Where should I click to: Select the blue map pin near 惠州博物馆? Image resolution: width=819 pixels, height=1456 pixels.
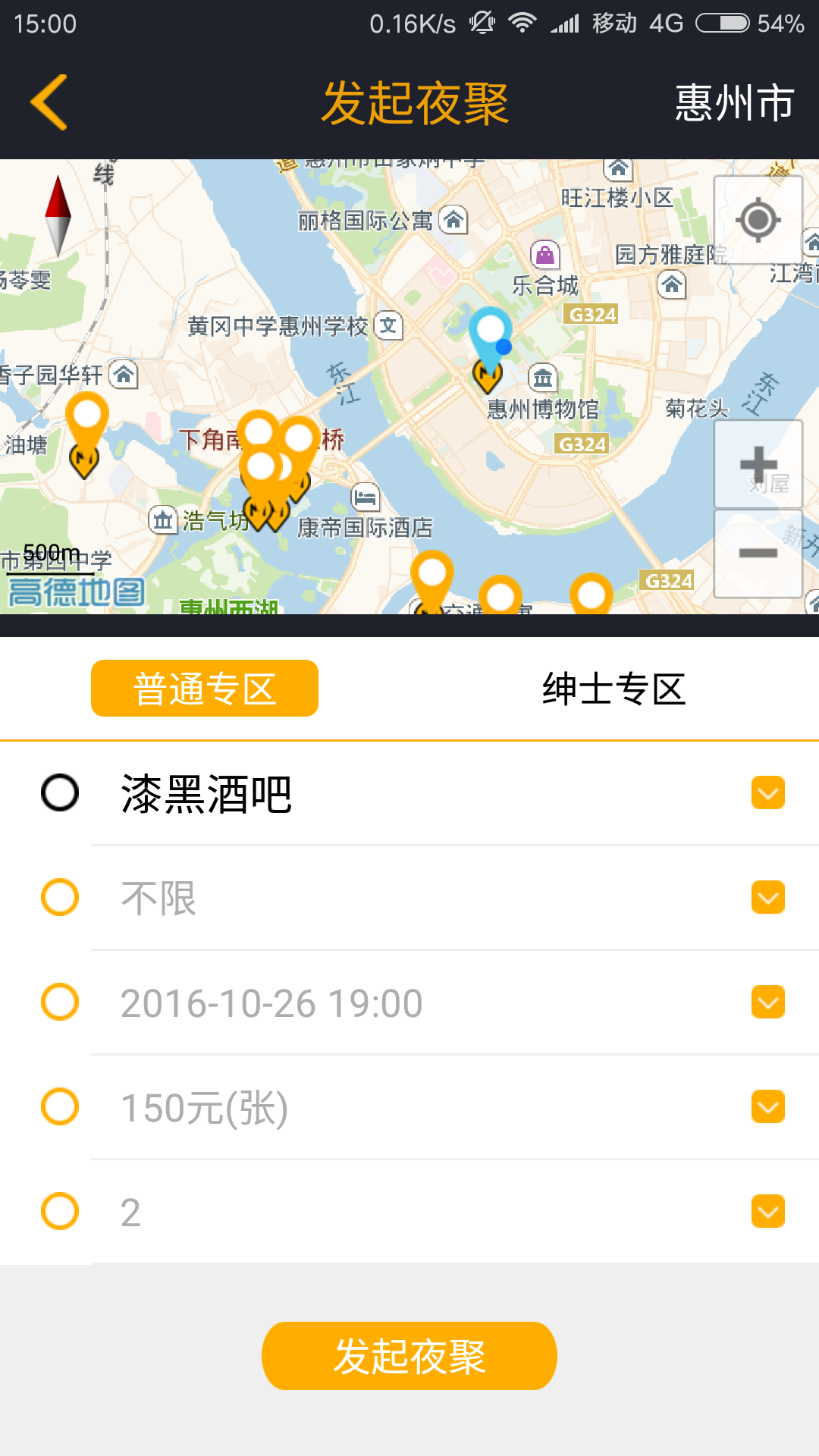(490, 334)
